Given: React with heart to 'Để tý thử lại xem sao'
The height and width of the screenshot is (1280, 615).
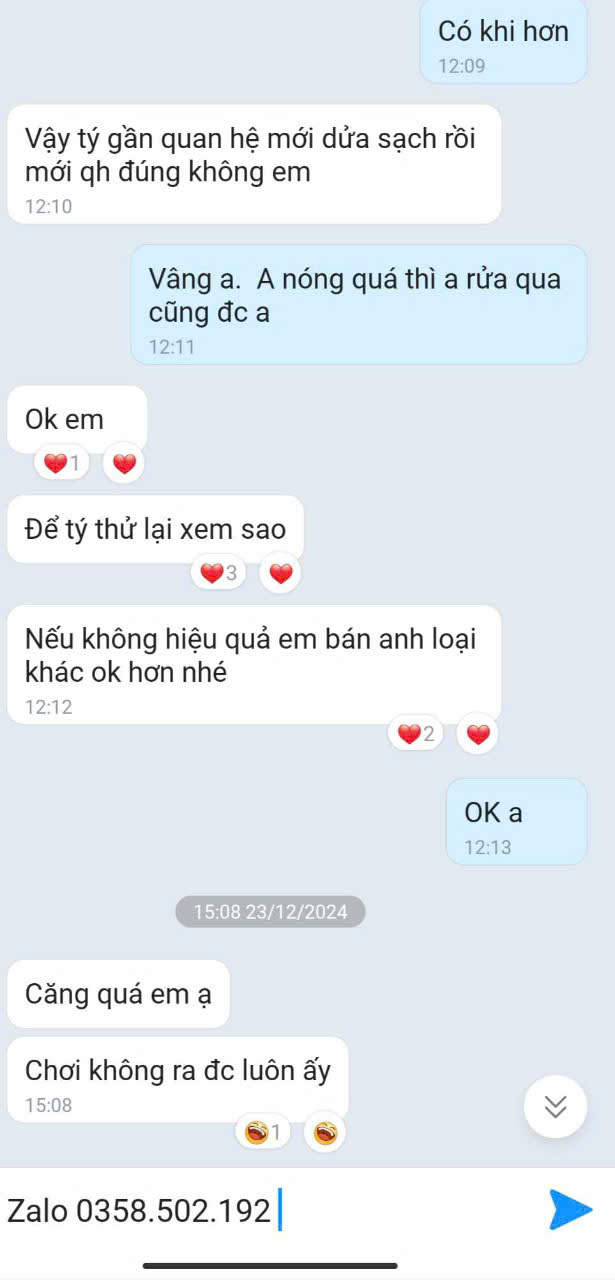Looking at the screenshot, I should [x=281, y=574].
